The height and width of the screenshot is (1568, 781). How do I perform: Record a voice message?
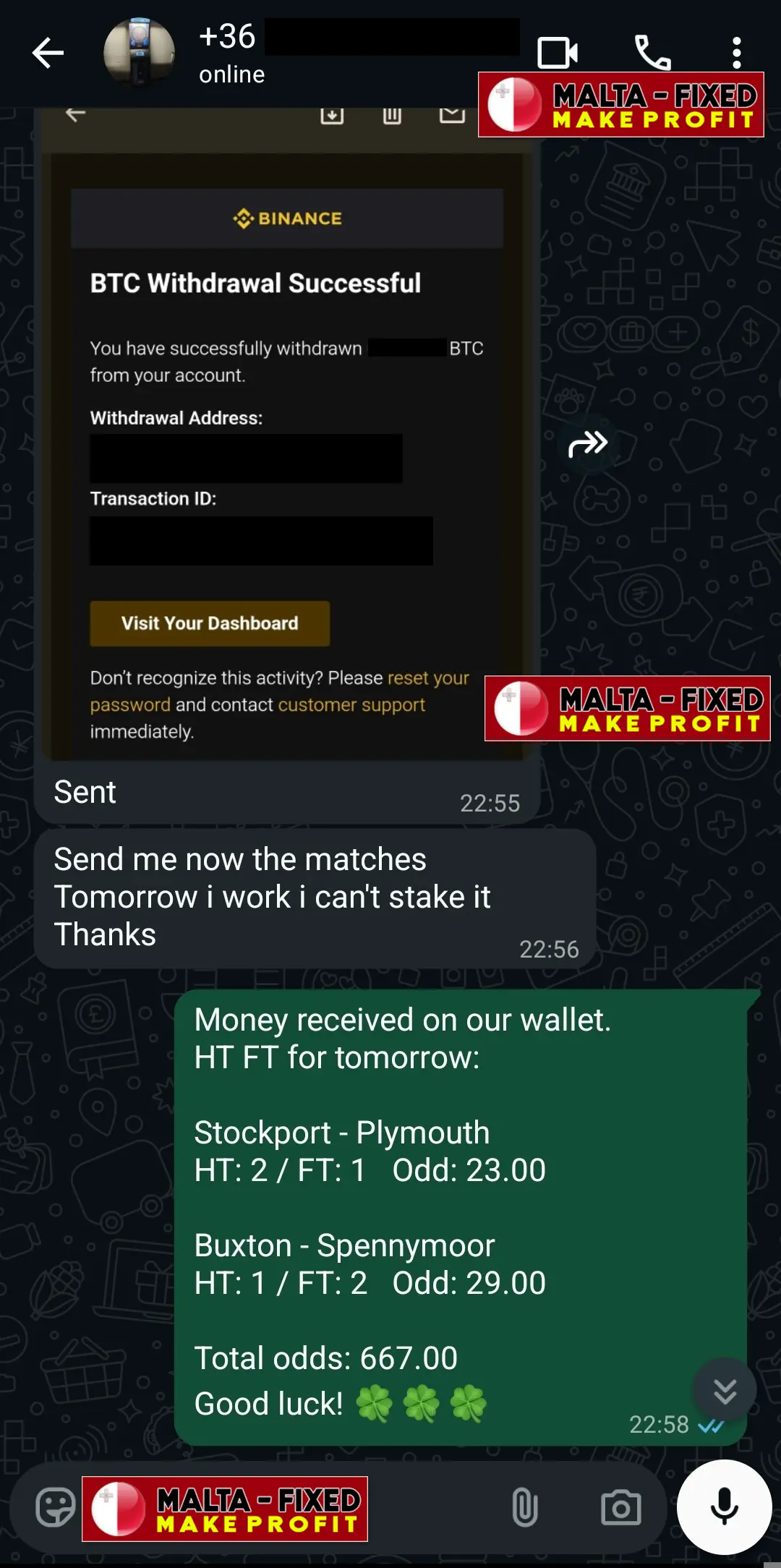point(724,1507)
